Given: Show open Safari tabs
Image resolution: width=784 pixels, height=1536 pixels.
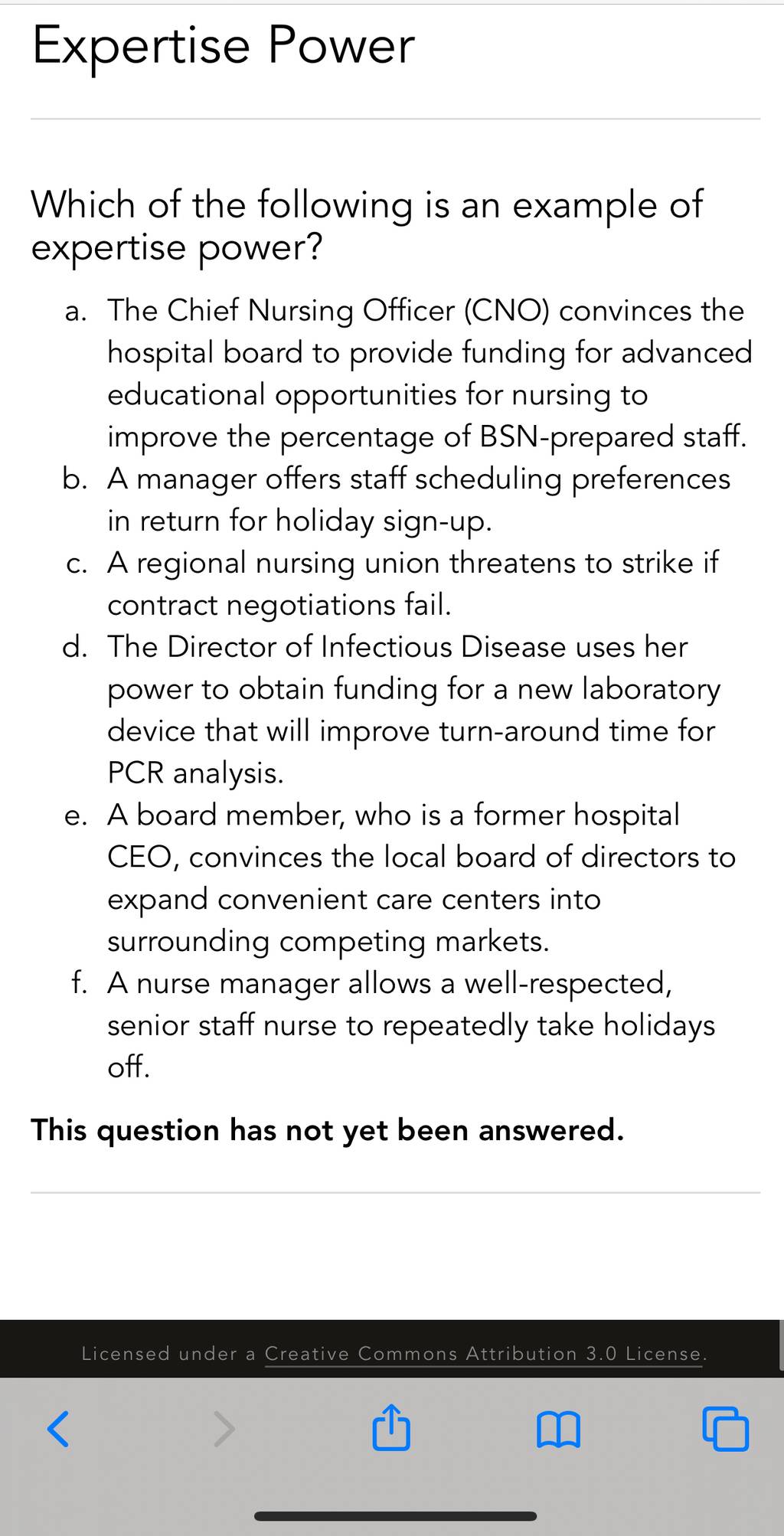Looking at the screenshot, I should 725,1429.
